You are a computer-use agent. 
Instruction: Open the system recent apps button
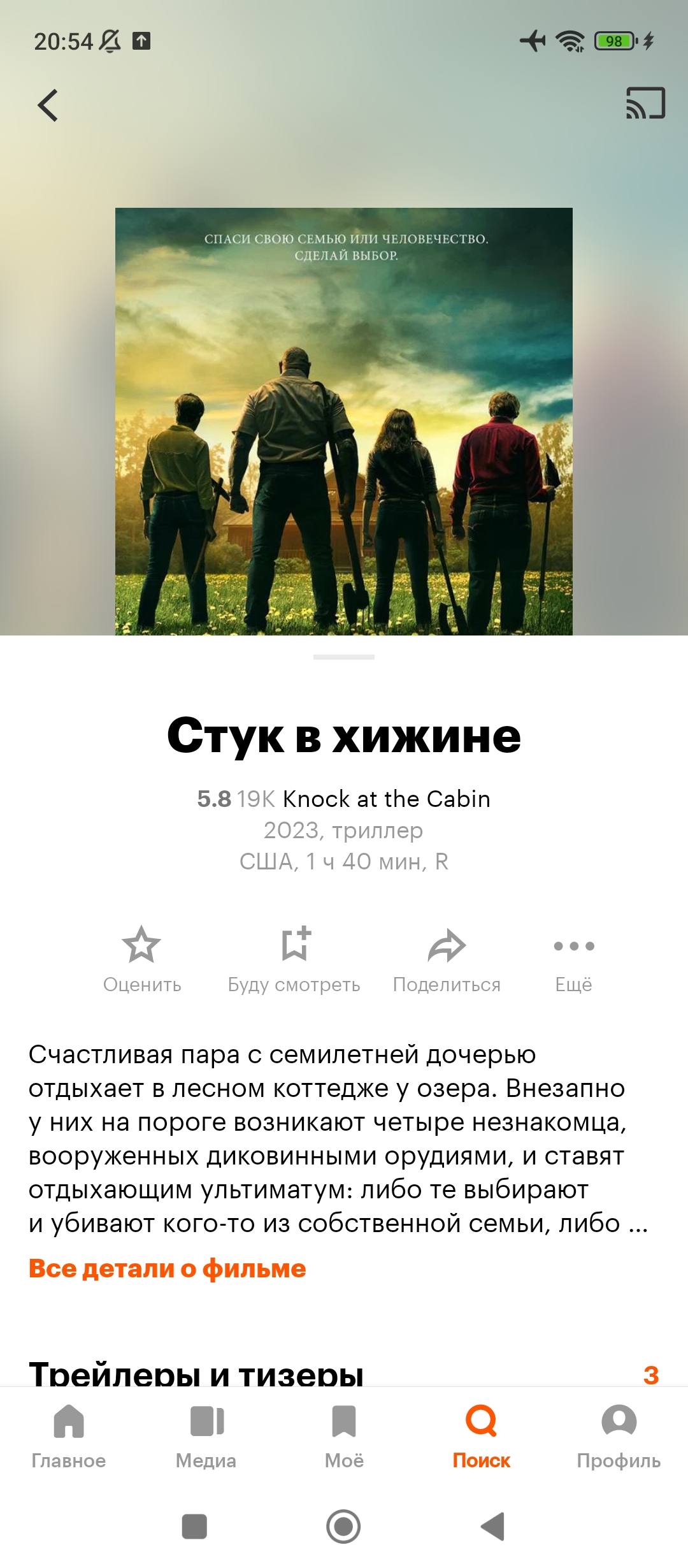pos(194,1527)
